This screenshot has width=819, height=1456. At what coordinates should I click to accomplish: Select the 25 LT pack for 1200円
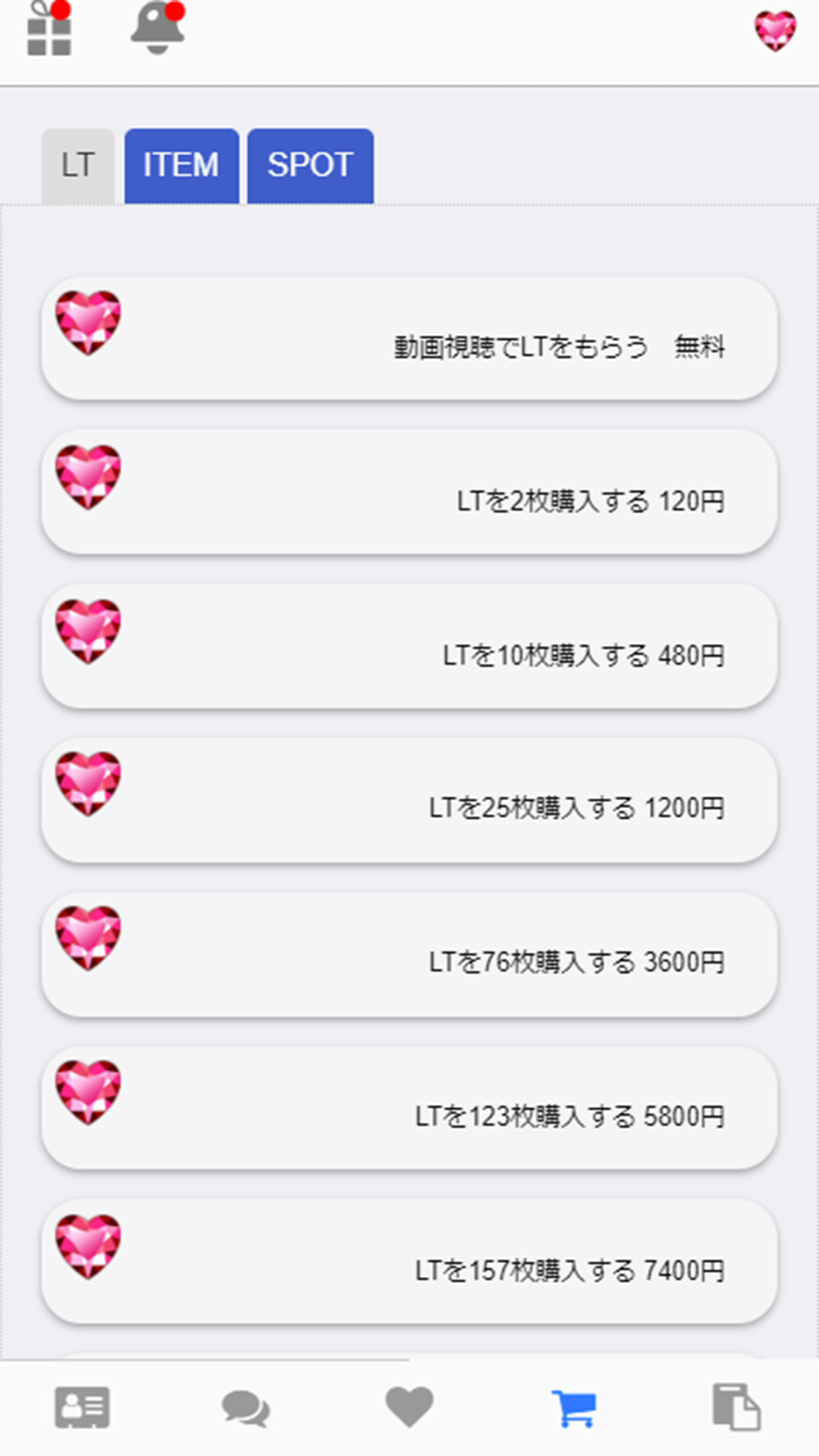tap(409, 800)
